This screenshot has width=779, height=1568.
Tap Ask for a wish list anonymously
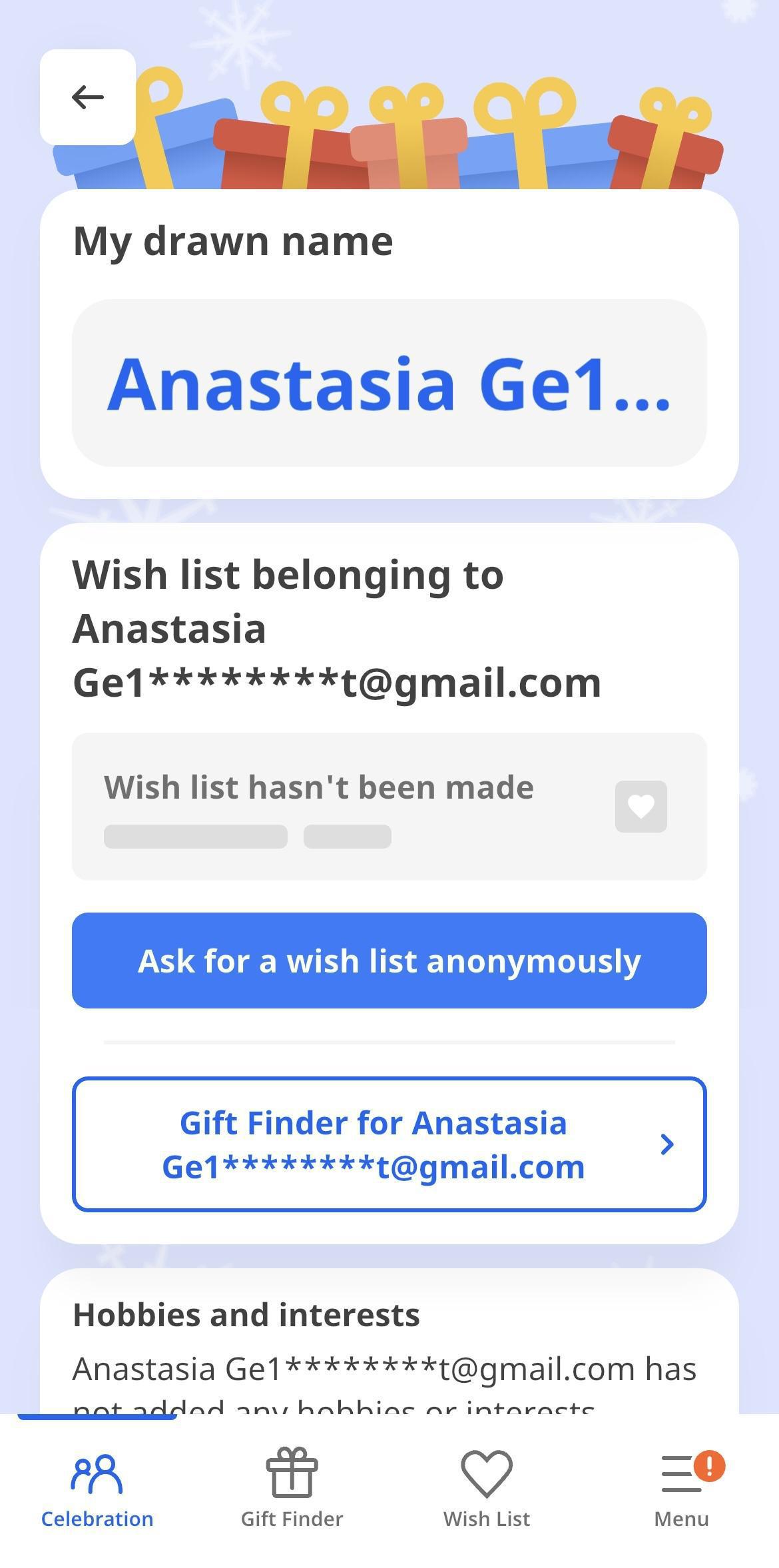[x=389, y=961]
